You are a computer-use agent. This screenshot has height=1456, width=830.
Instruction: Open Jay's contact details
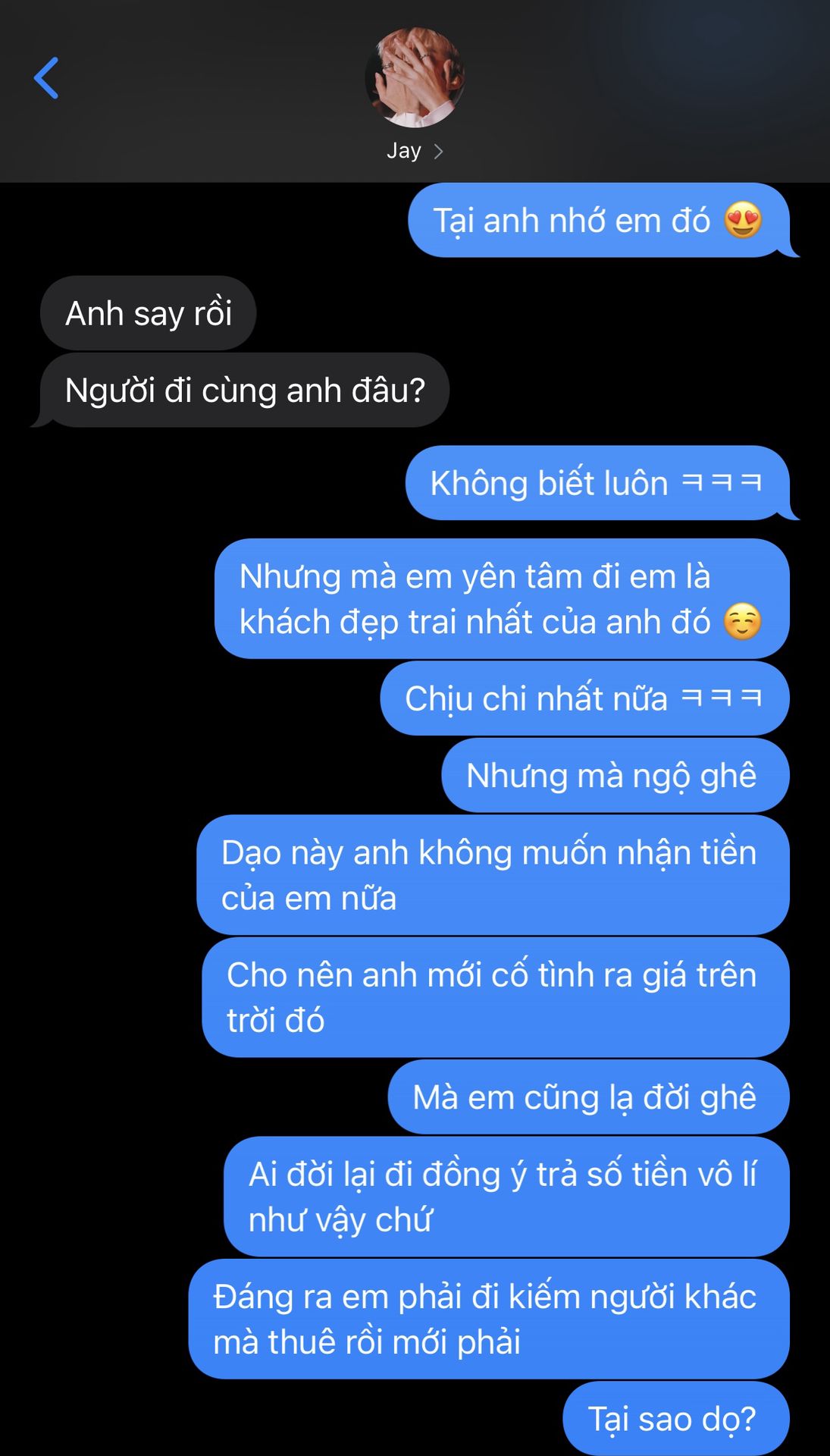pyautogui.click(x=415, y=151)
